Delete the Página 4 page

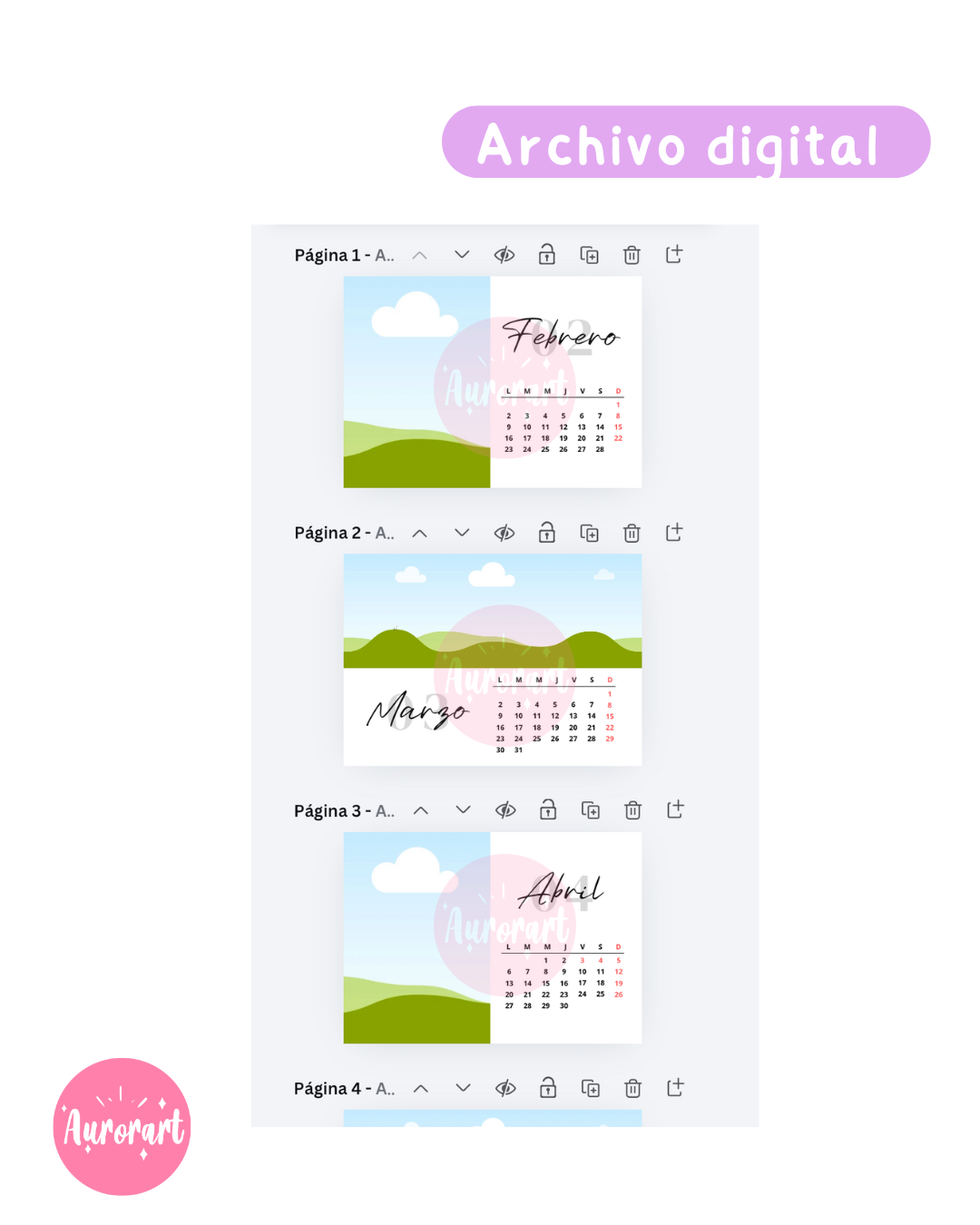(x=632, y=1088)
